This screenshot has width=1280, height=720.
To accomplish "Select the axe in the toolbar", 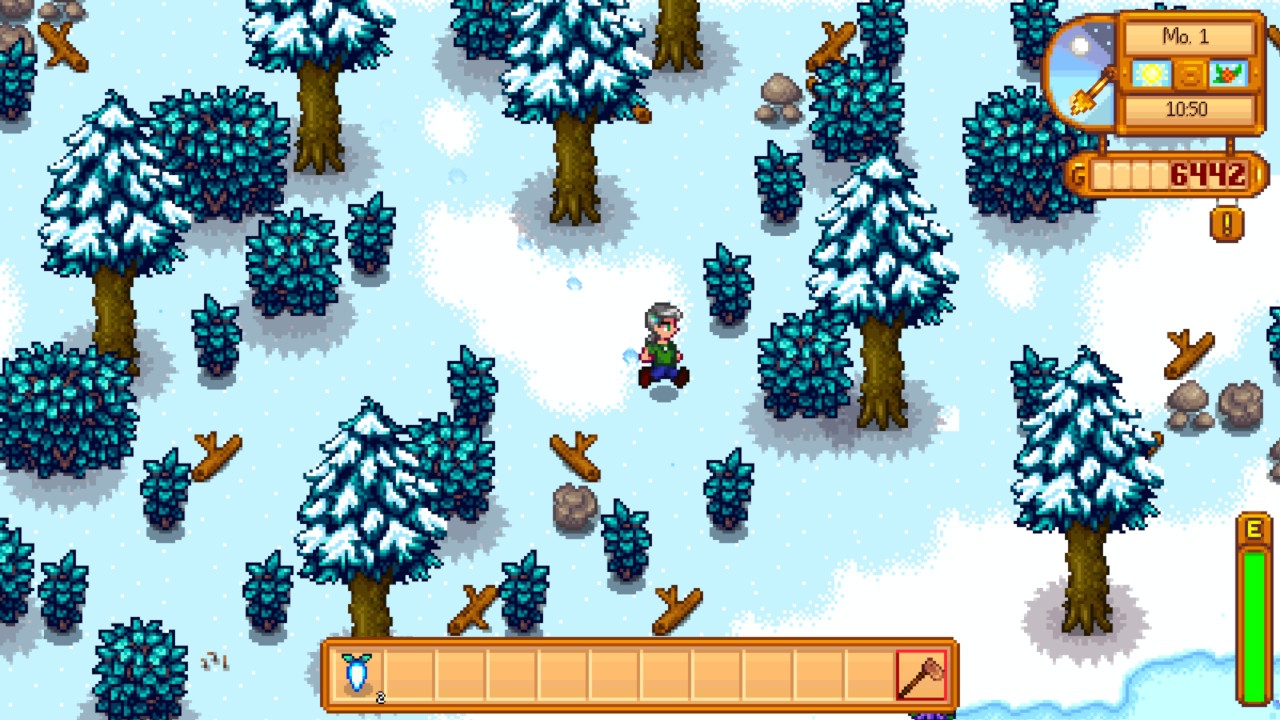I will [921, 675].
